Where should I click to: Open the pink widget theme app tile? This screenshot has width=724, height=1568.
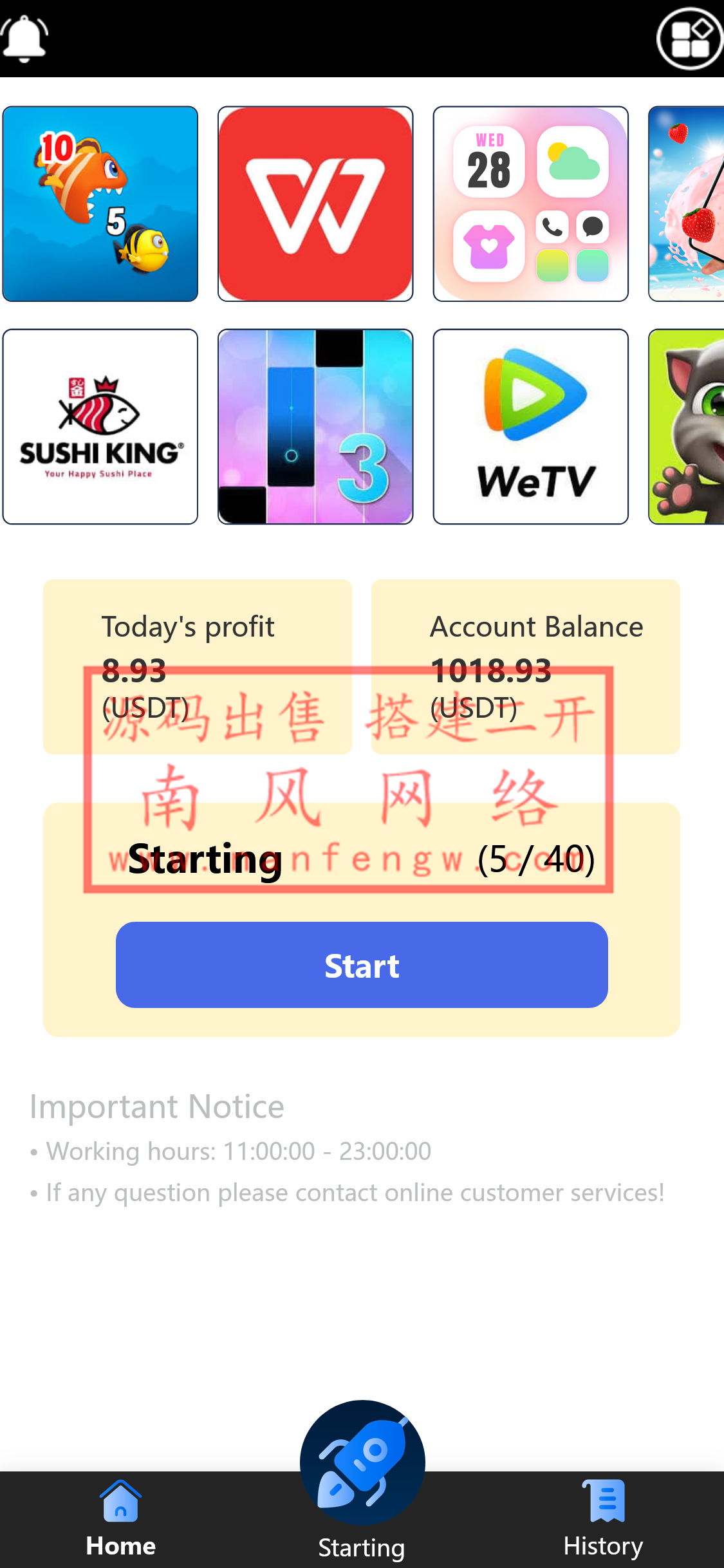tap(530, 204)
